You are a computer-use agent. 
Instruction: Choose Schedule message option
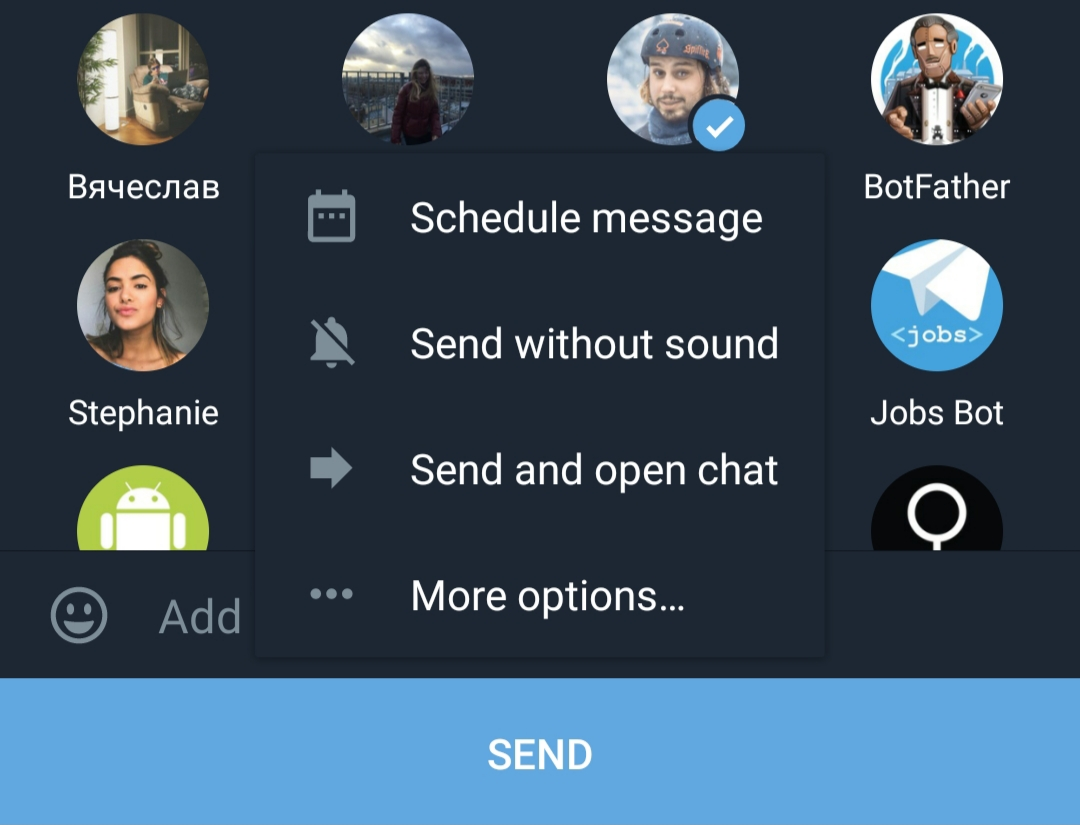coord(540,218)
